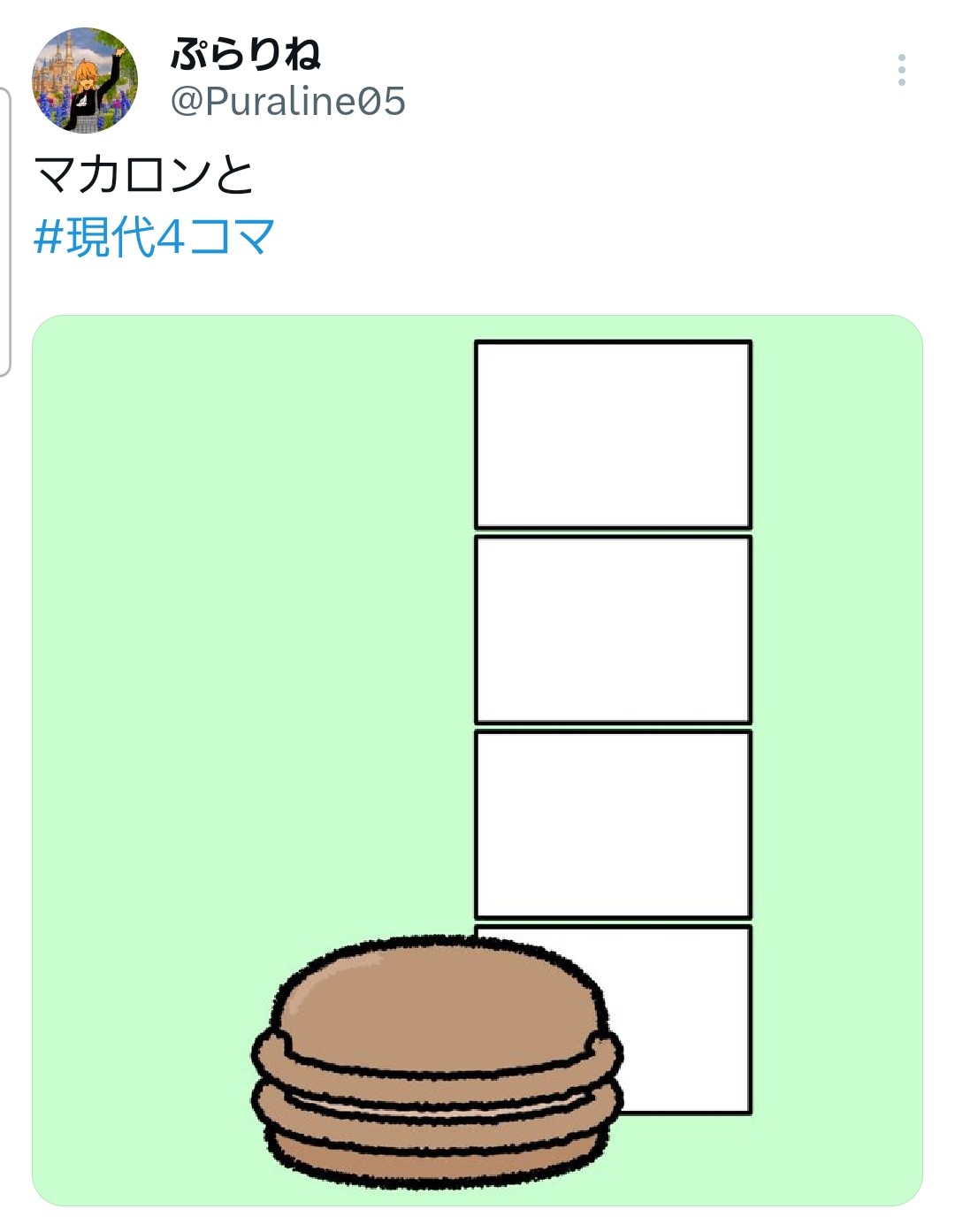Open ぷらりね's profile avatar
Screen dimensions: 955x1232
click(85, 80)
